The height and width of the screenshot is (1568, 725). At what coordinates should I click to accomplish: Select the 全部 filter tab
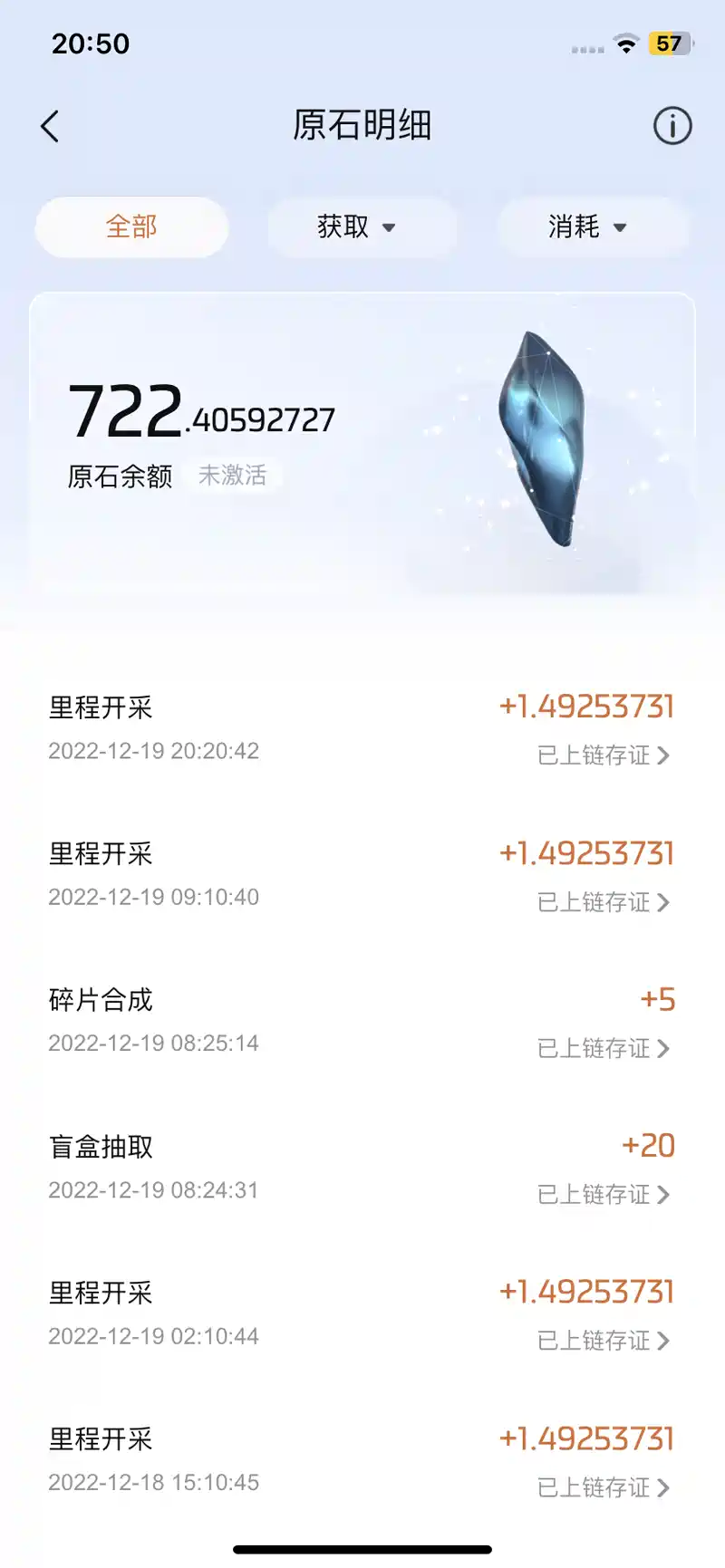(131, 226)
